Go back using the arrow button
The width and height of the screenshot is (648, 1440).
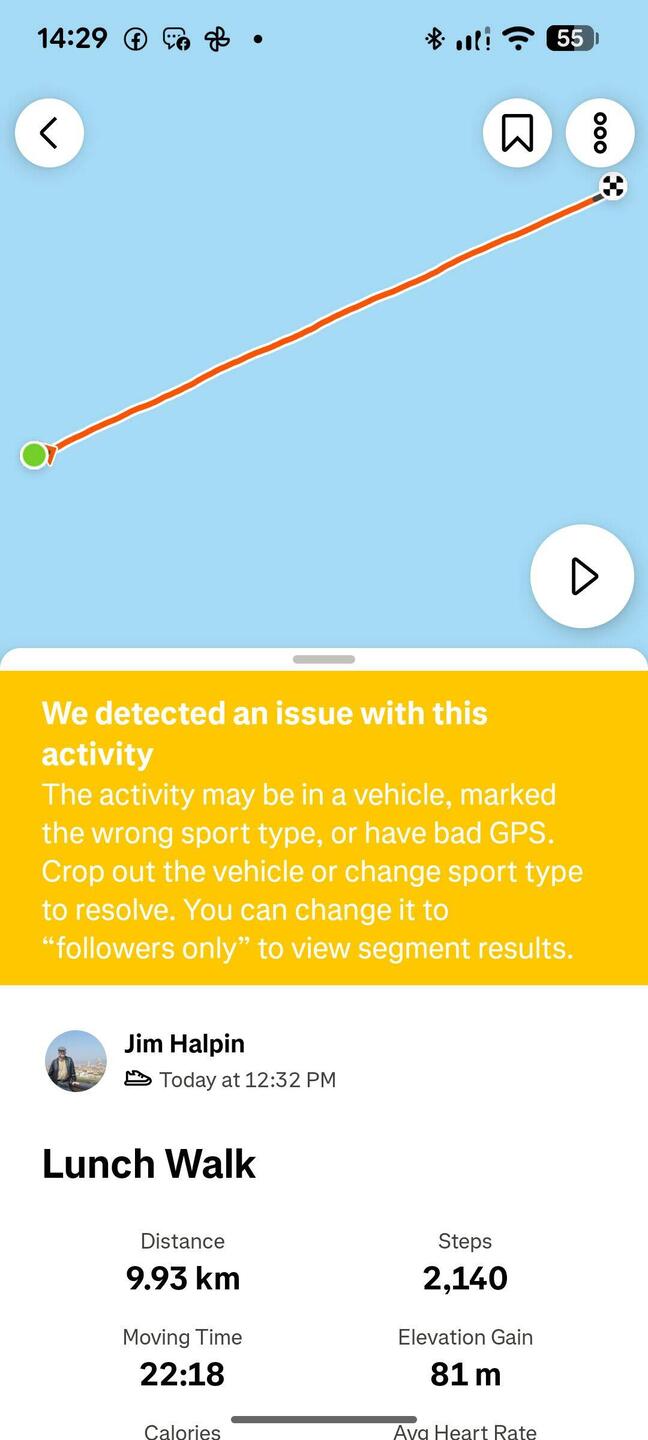pyautogui.click(x=49, y=132)
